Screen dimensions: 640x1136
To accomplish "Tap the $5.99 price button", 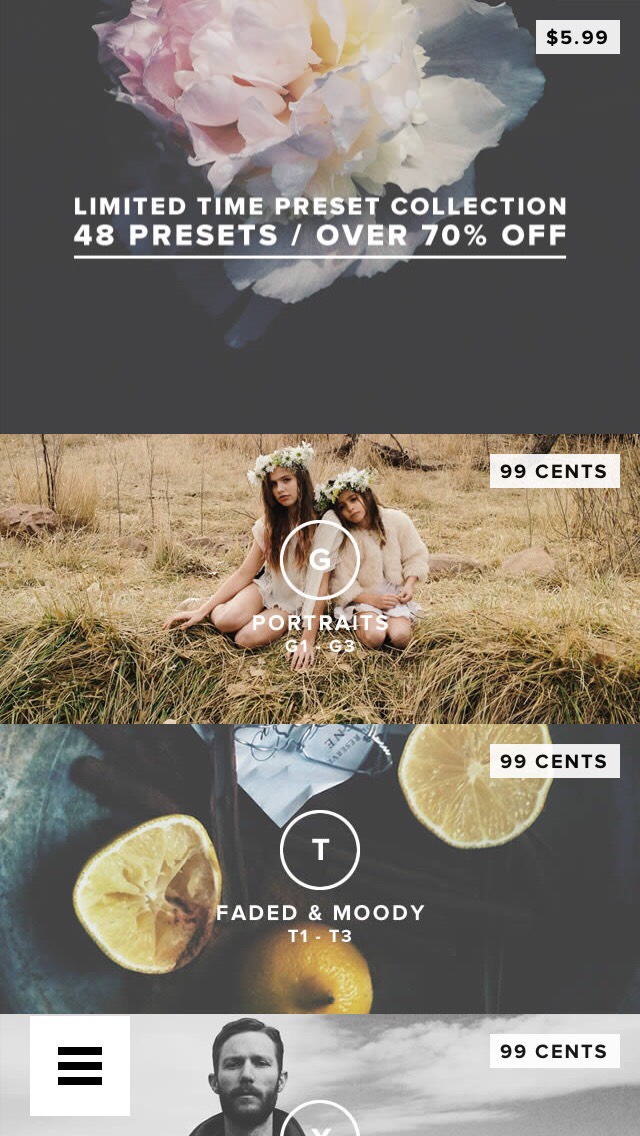I will 578,37.
